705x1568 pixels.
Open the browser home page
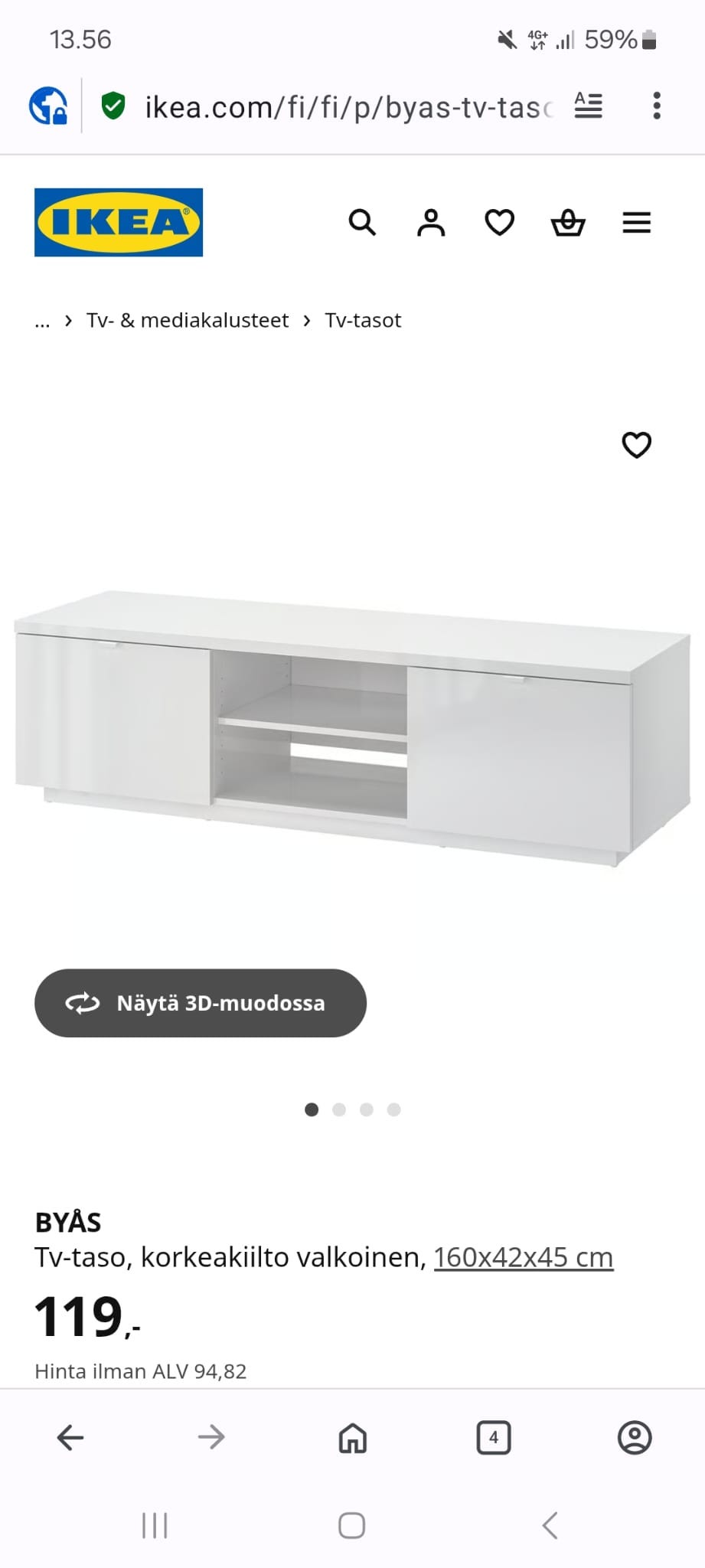click(x=353, y=1437)
